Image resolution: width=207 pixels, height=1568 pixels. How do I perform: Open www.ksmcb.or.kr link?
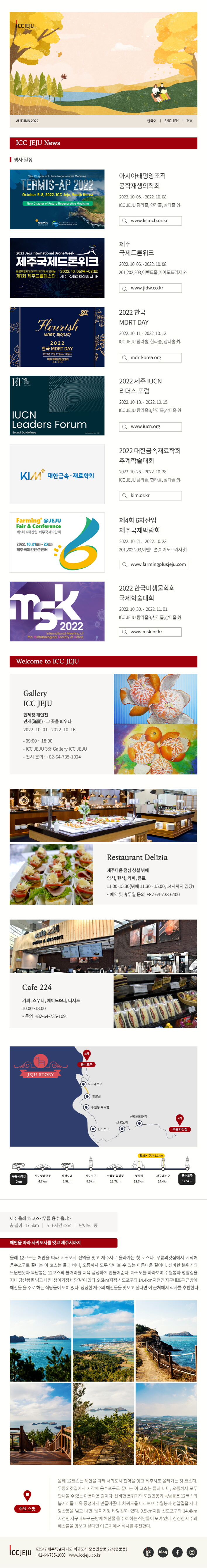click(x=150, y=221)
